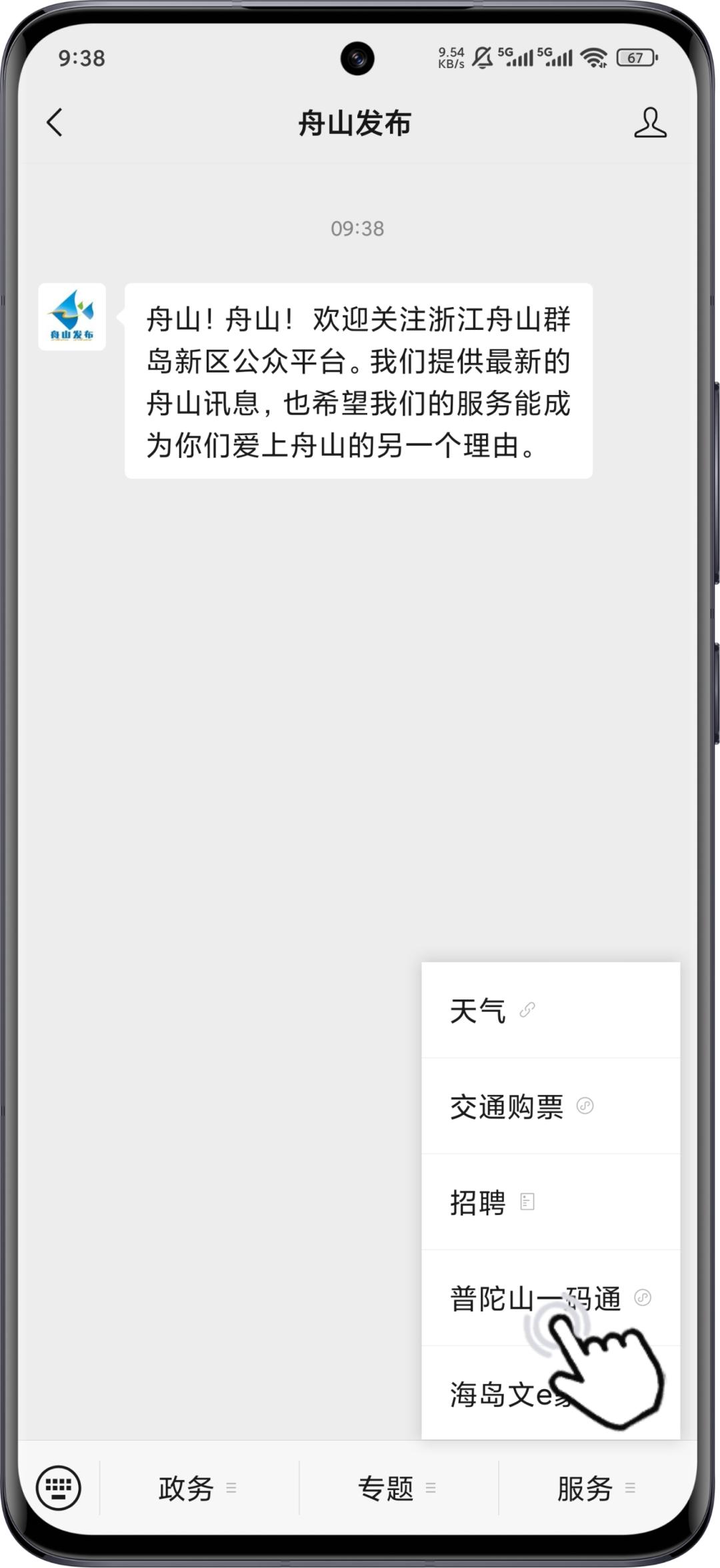This screenshot has width=720, height=1568.
Task: Select 交通购票 menu item
Action: coord(551,1106)
